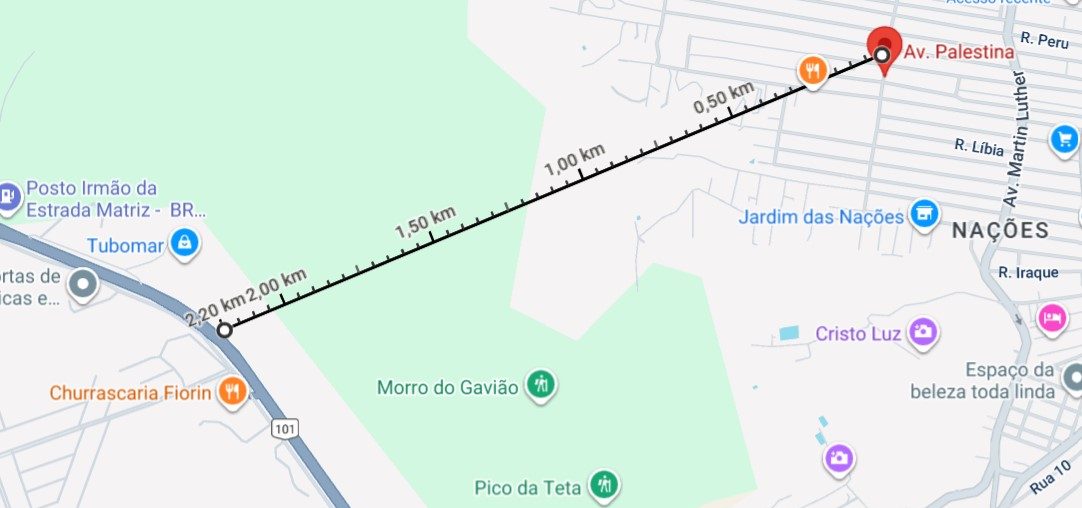Open Espaço da beleza toda linda marker
Viewport: 1082px width, 508px height.
pyautogui.click(x=1073, y=378)
